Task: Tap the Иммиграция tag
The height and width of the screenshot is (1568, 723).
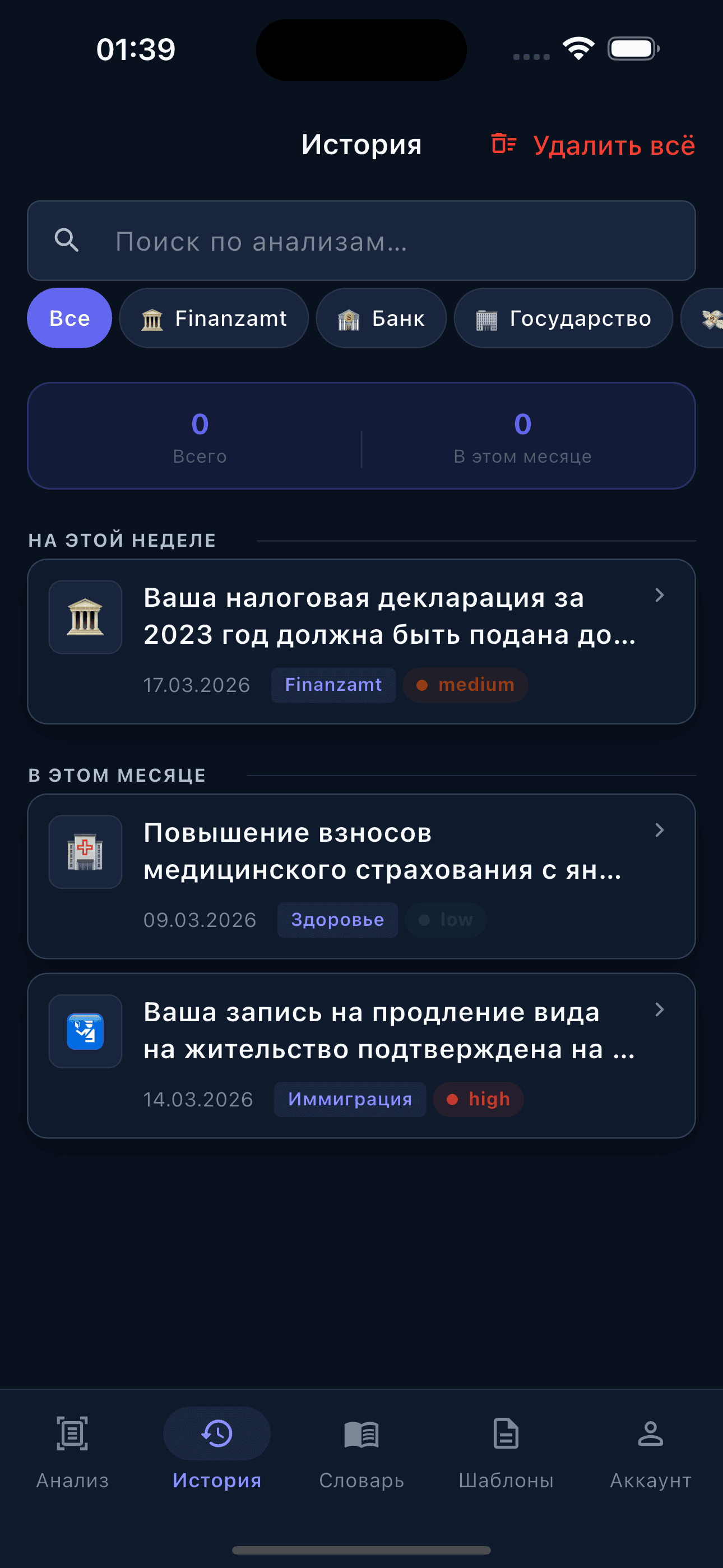Action: (350, 1099)
